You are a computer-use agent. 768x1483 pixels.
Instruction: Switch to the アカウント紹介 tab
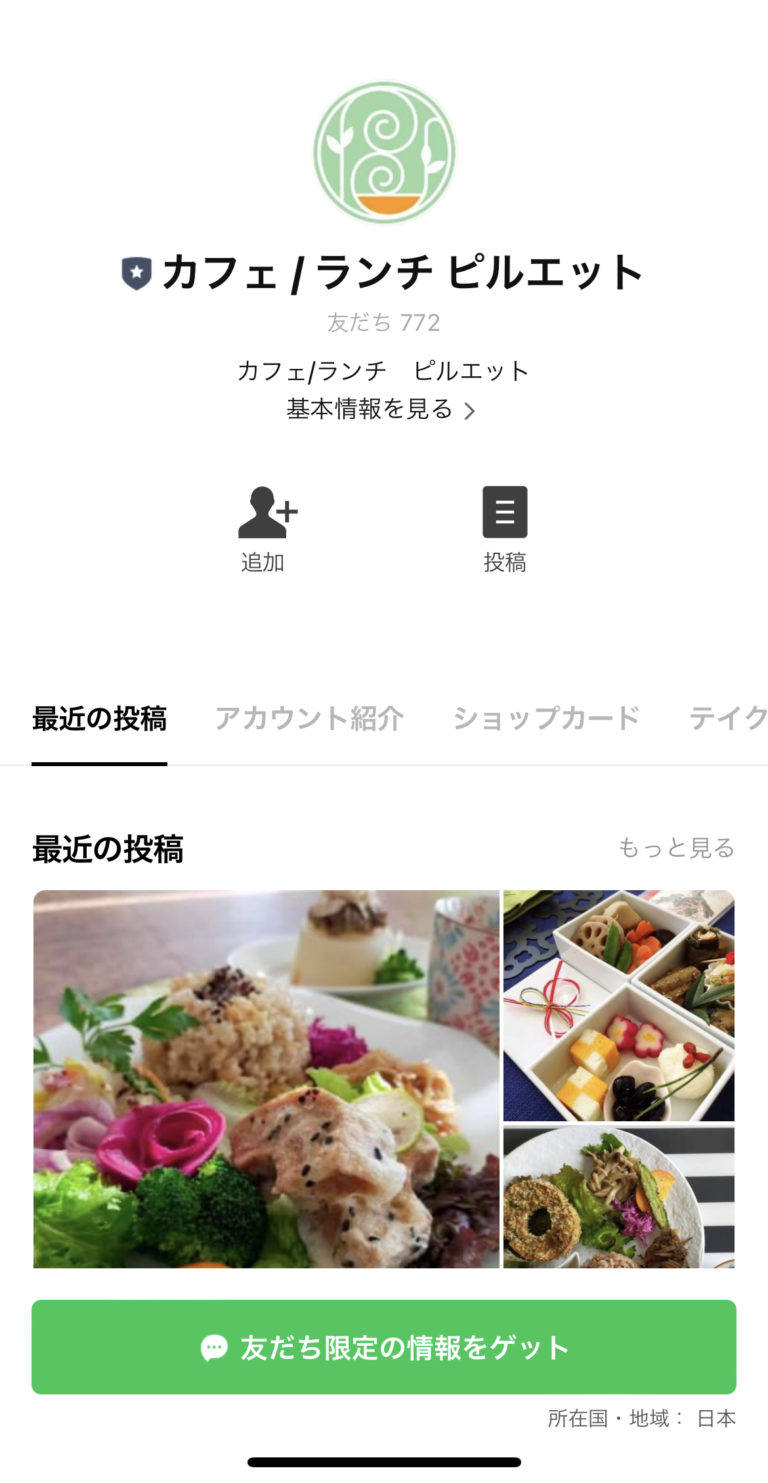309,718
